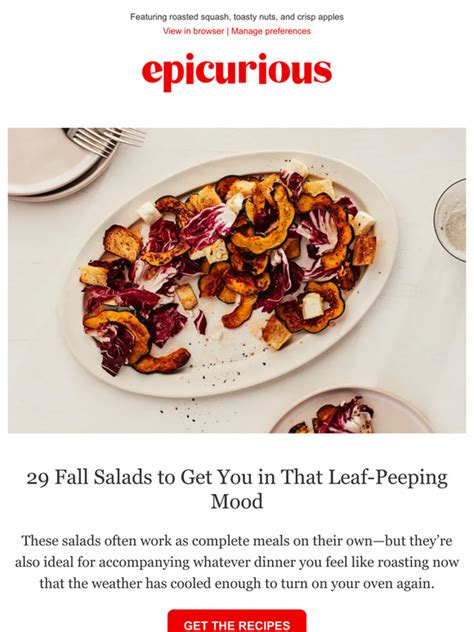Open the View in browser link
Screen dimensions: 474x632
pos(193,31)
